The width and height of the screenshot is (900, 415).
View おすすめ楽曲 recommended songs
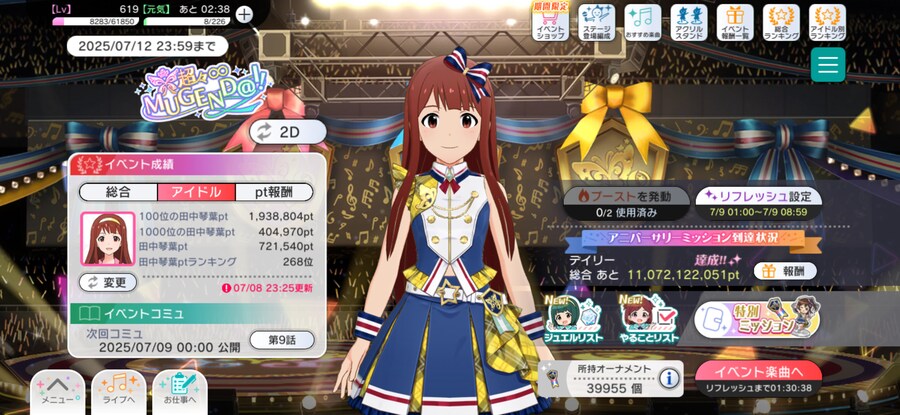(643, 20)
